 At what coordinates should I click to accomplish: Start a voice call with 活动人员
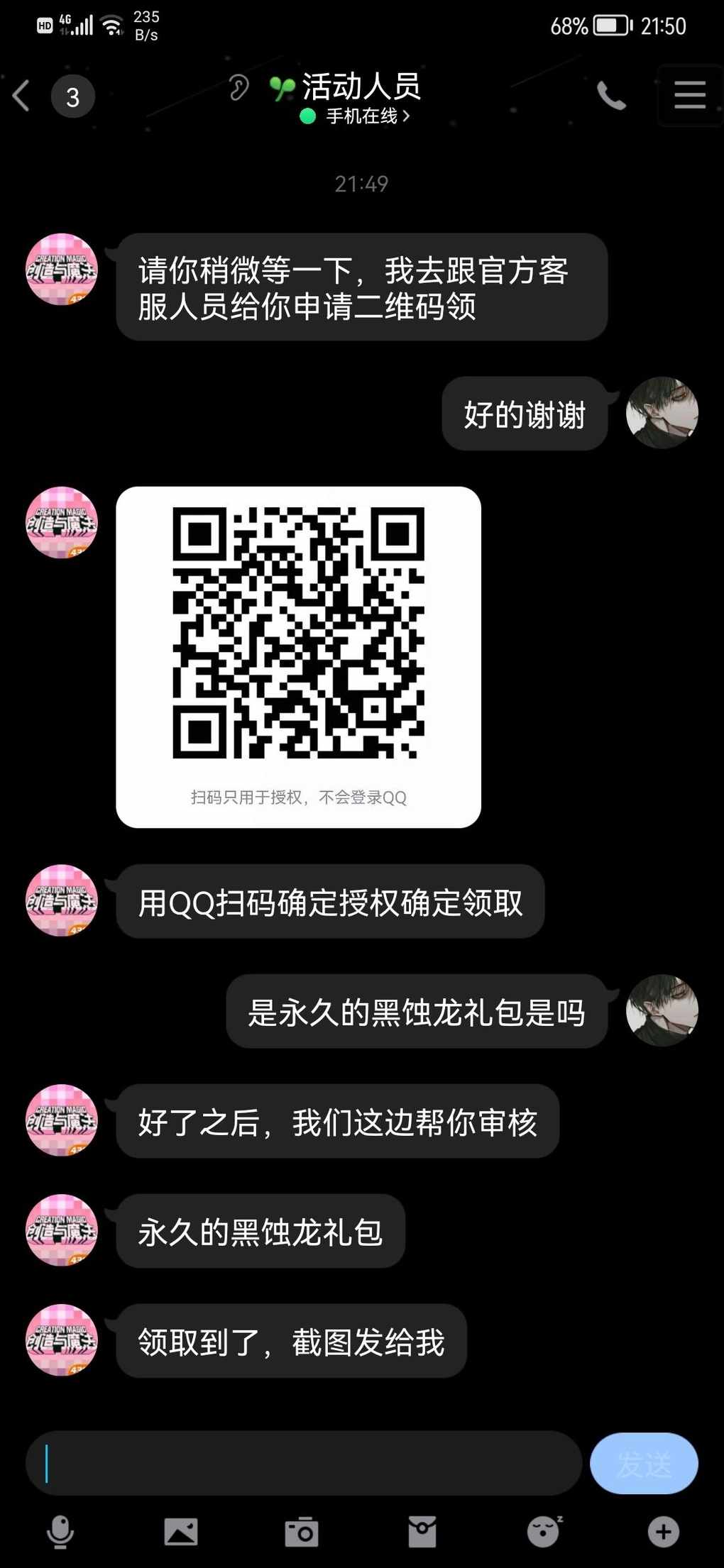pyautogui.click(x=610, y=96)
